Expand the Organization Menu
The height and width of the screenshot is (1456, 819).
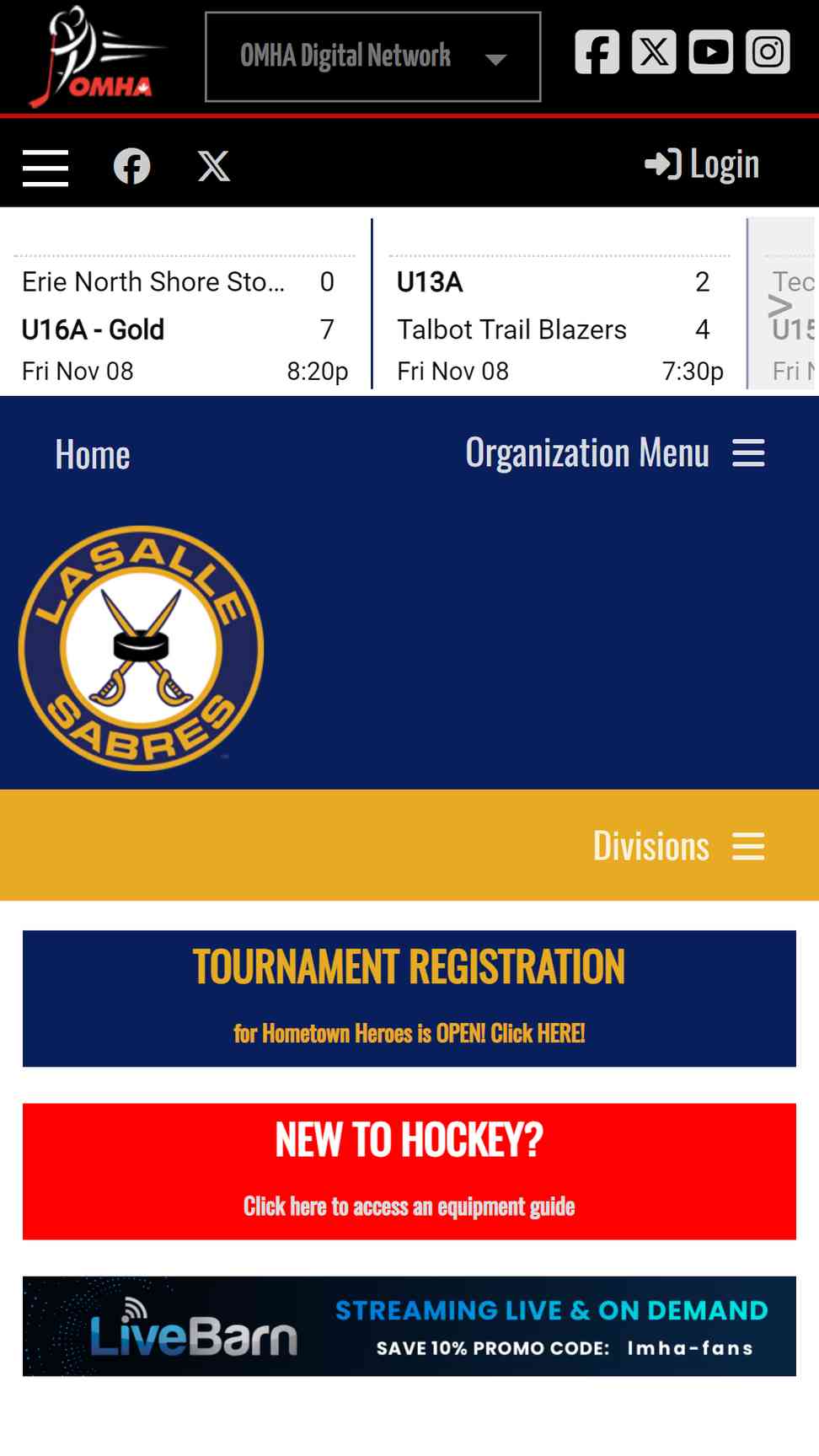pos(615,453)
